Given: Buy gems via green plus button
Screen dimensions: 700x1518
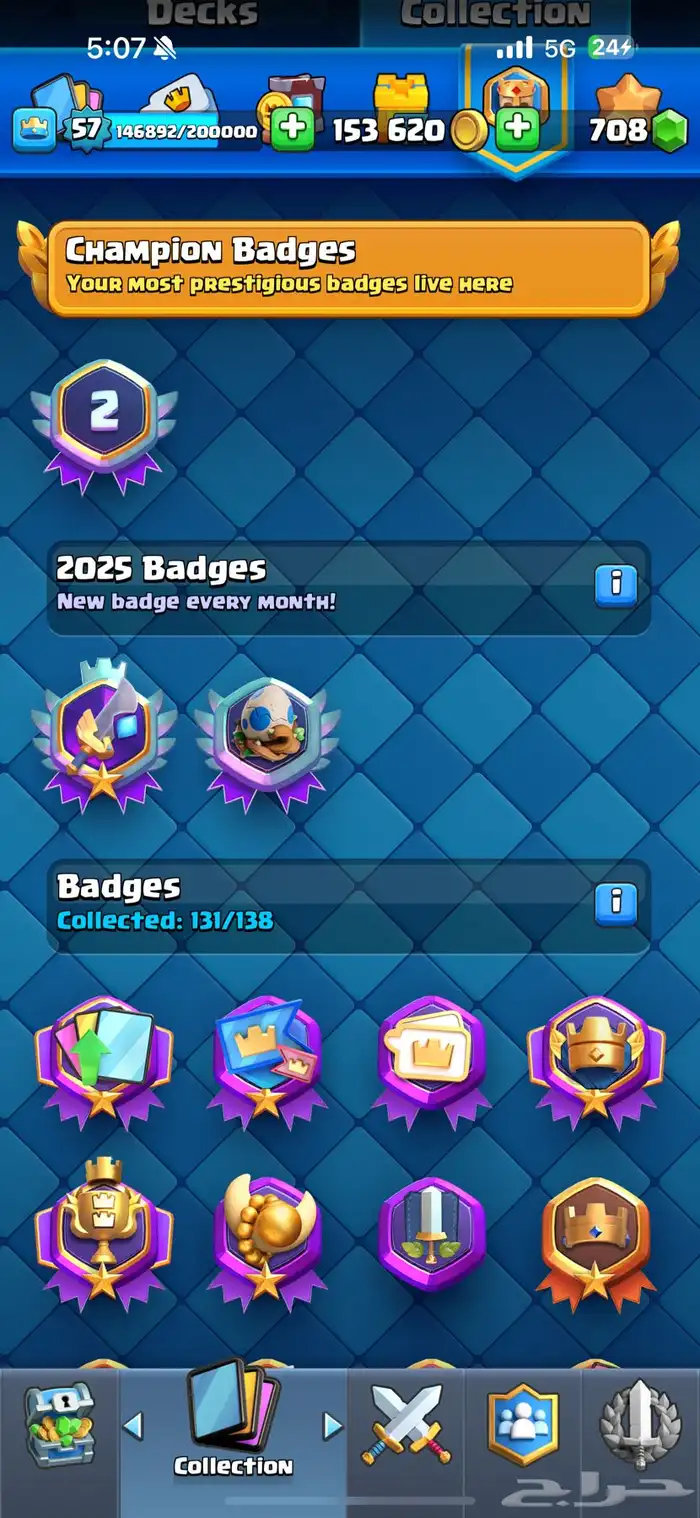Looking at the screenshot, I should coord(517,129).
